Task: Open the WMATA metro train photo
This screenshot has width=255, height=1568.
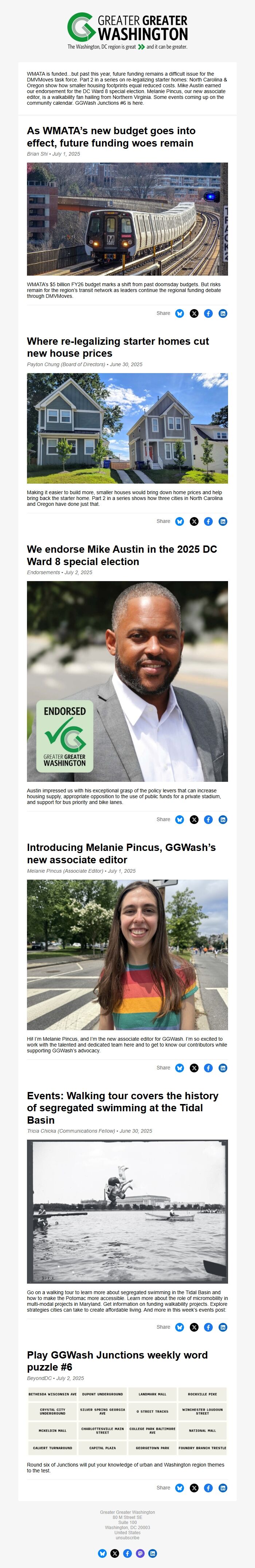Action: (127, 219)
